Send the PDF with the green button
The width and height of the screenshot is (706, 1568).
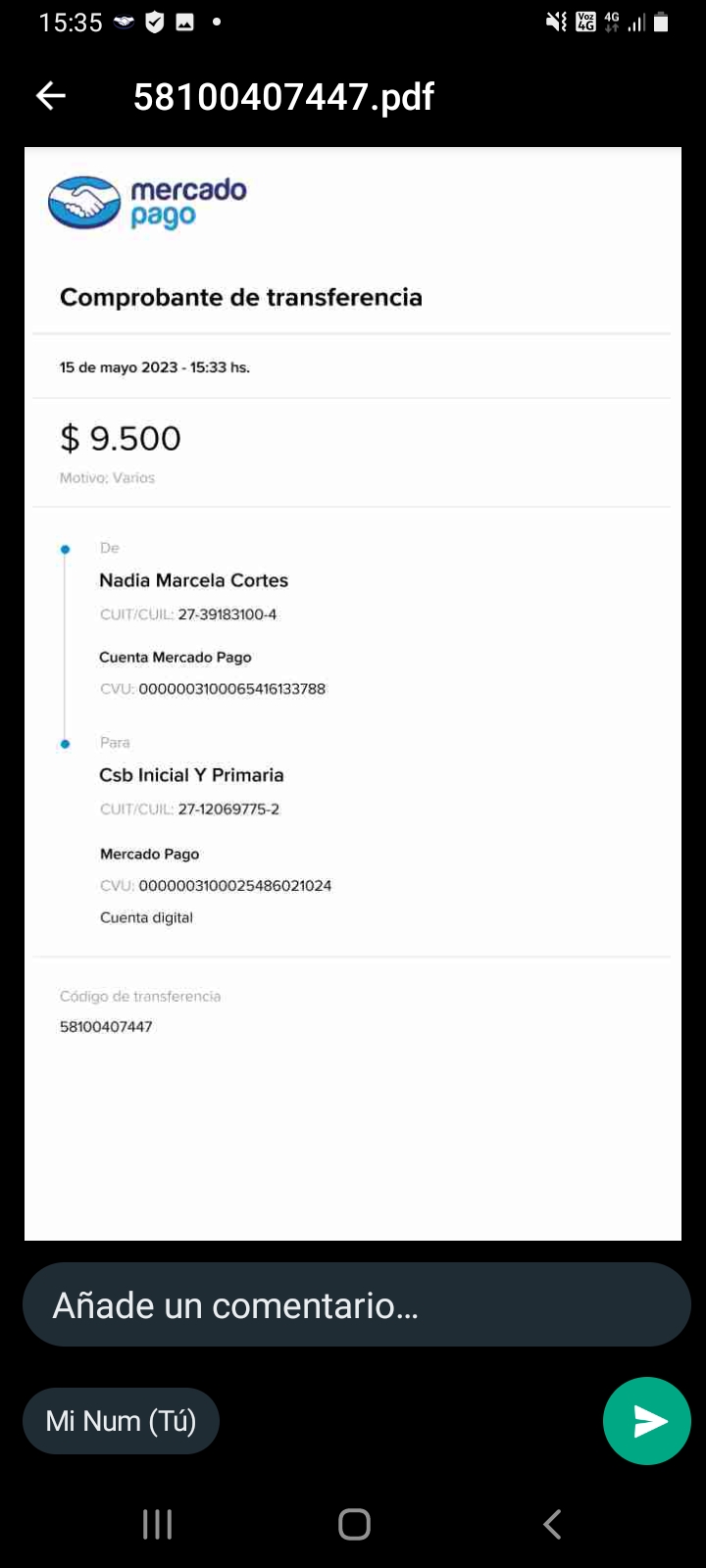[x=646, y=1421]
